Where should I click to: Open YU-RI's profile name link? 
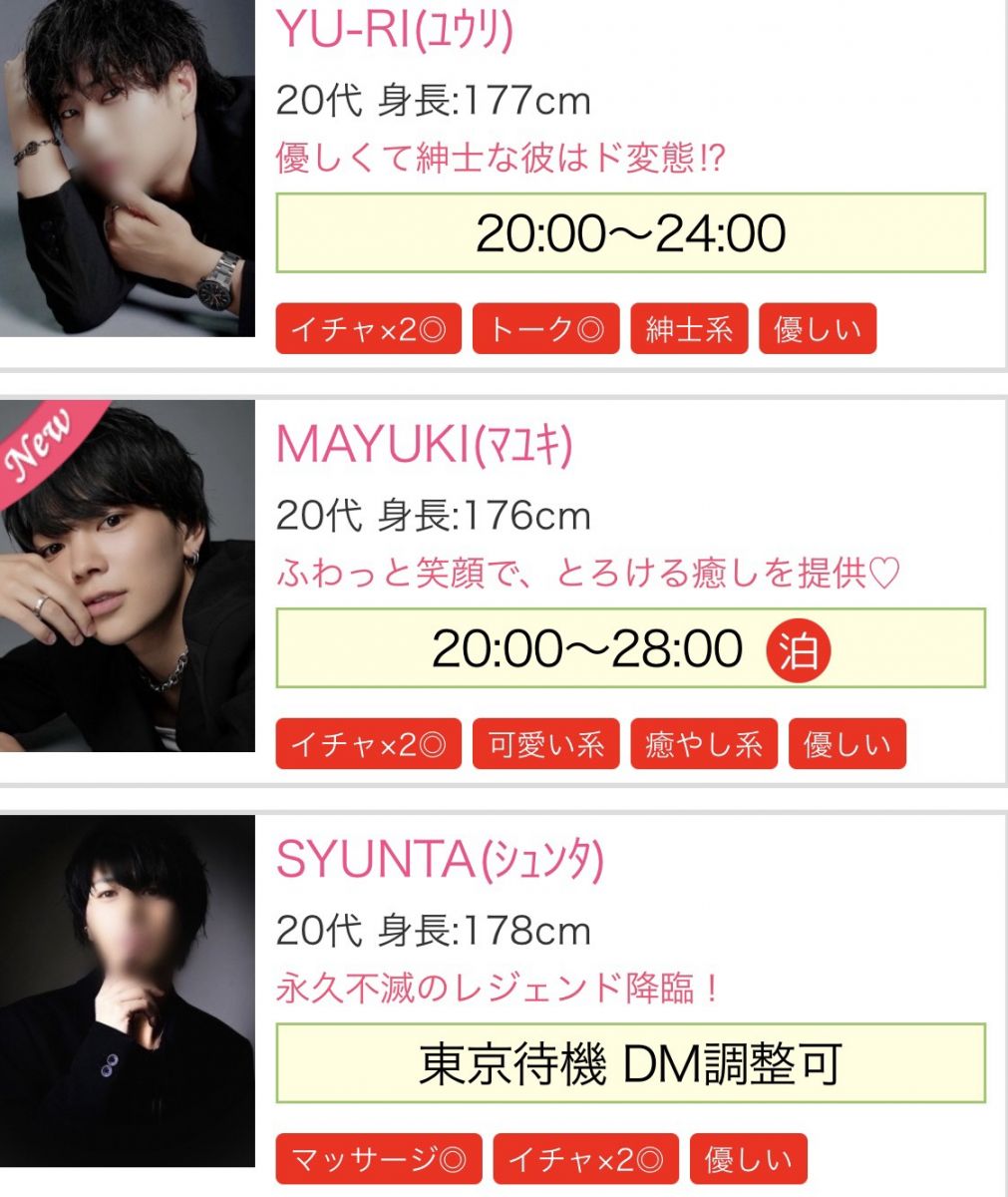coord(394,30)
